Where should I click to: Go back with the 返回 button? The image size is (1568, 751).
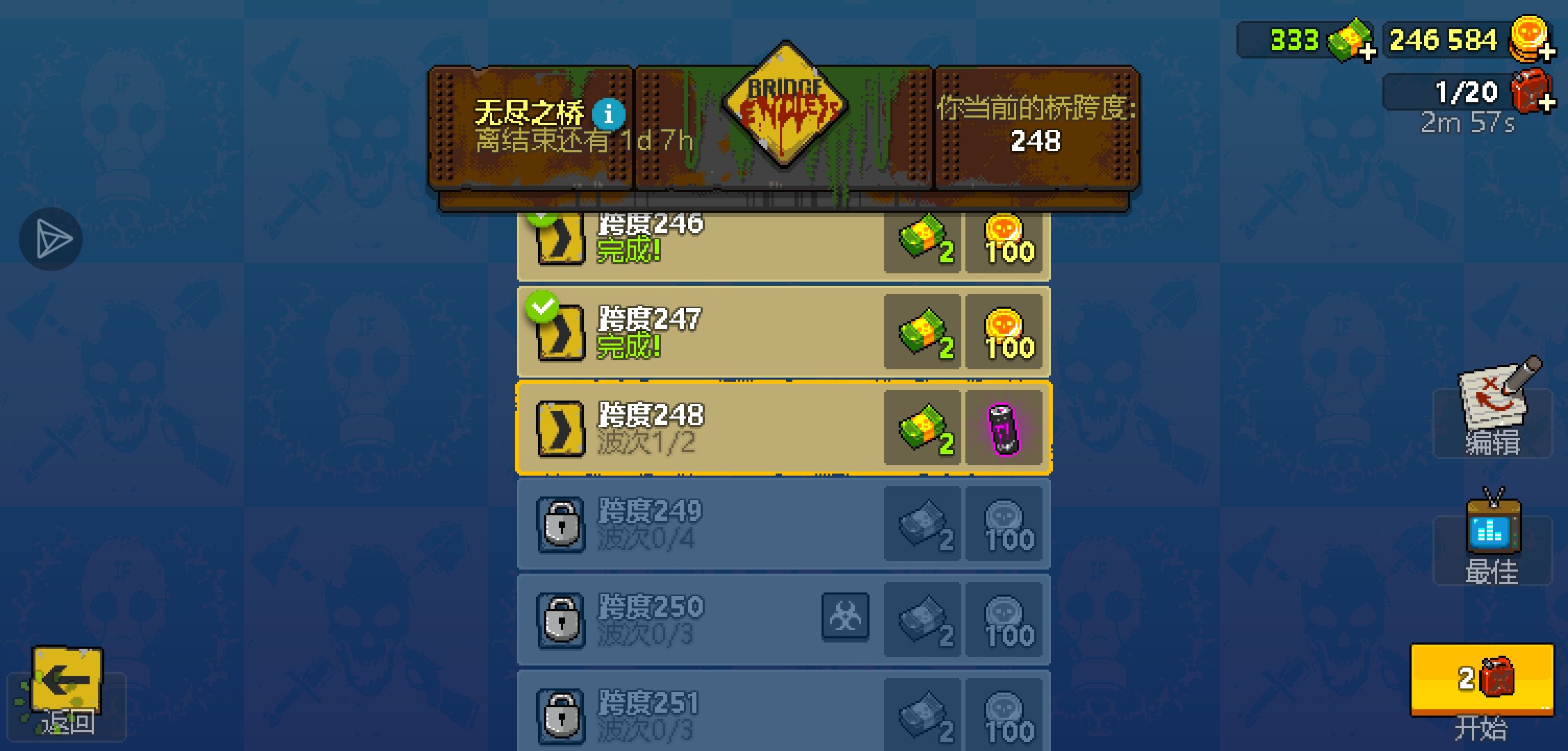pos(67,688)
